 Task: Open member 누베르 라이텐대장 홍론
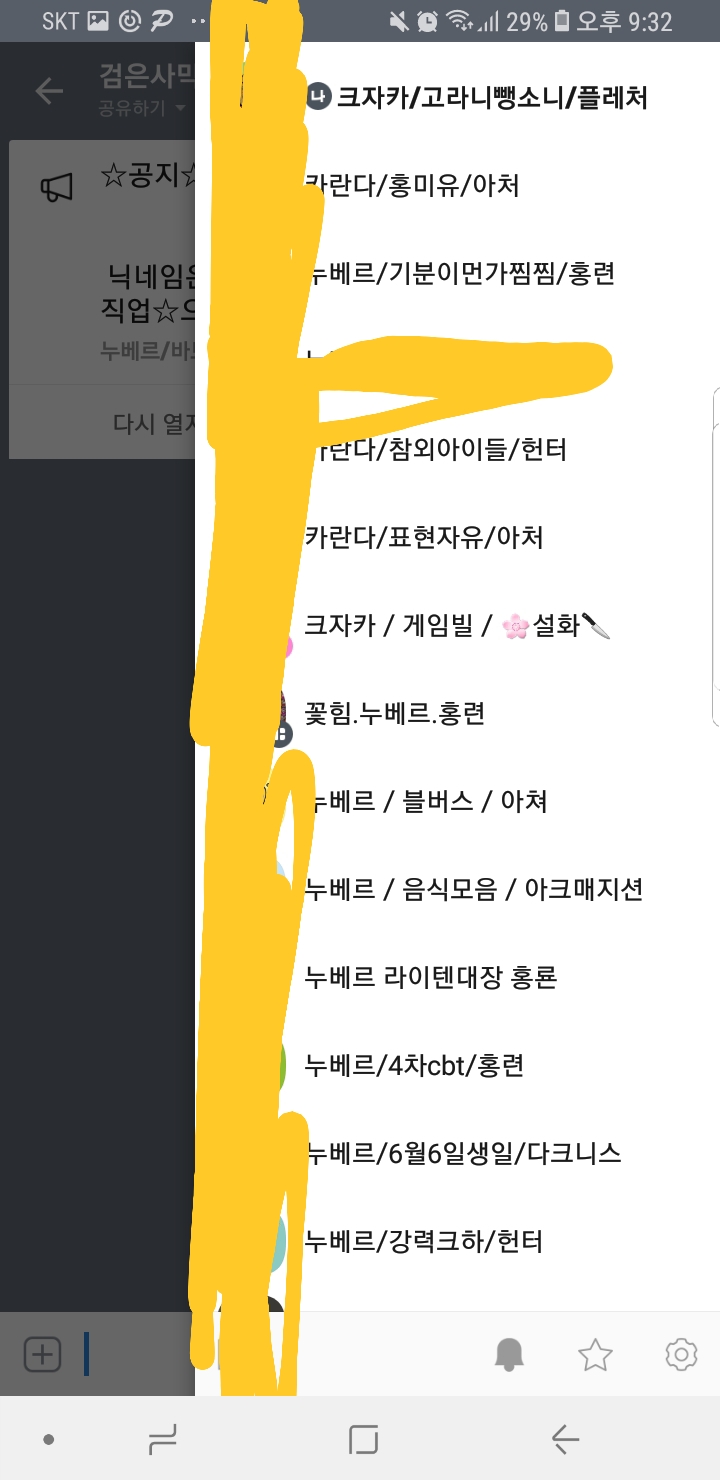431,977
